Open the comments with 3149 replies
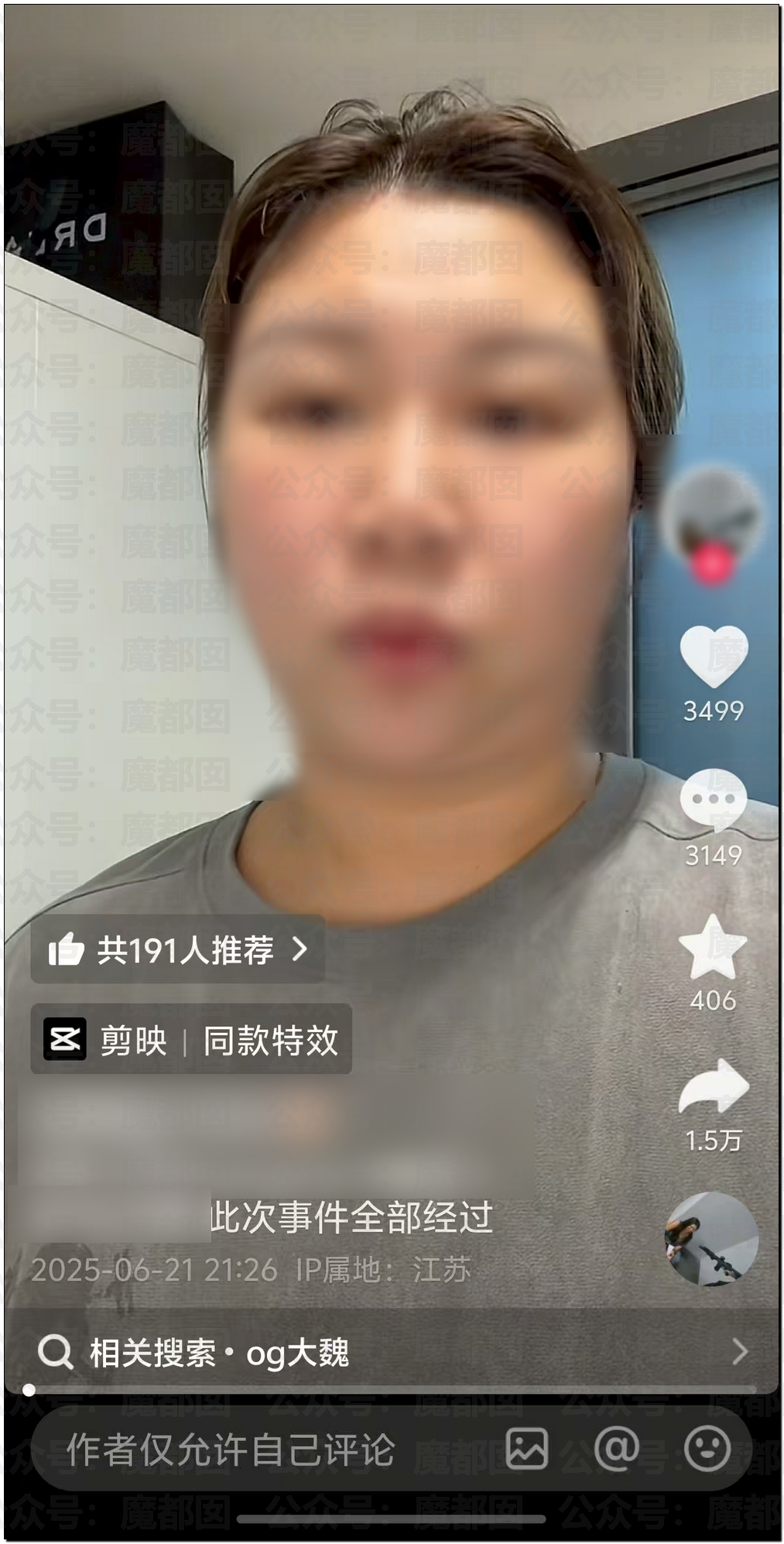The width and height of the screenshot is (784, 1544). click(x=713, y=802)
